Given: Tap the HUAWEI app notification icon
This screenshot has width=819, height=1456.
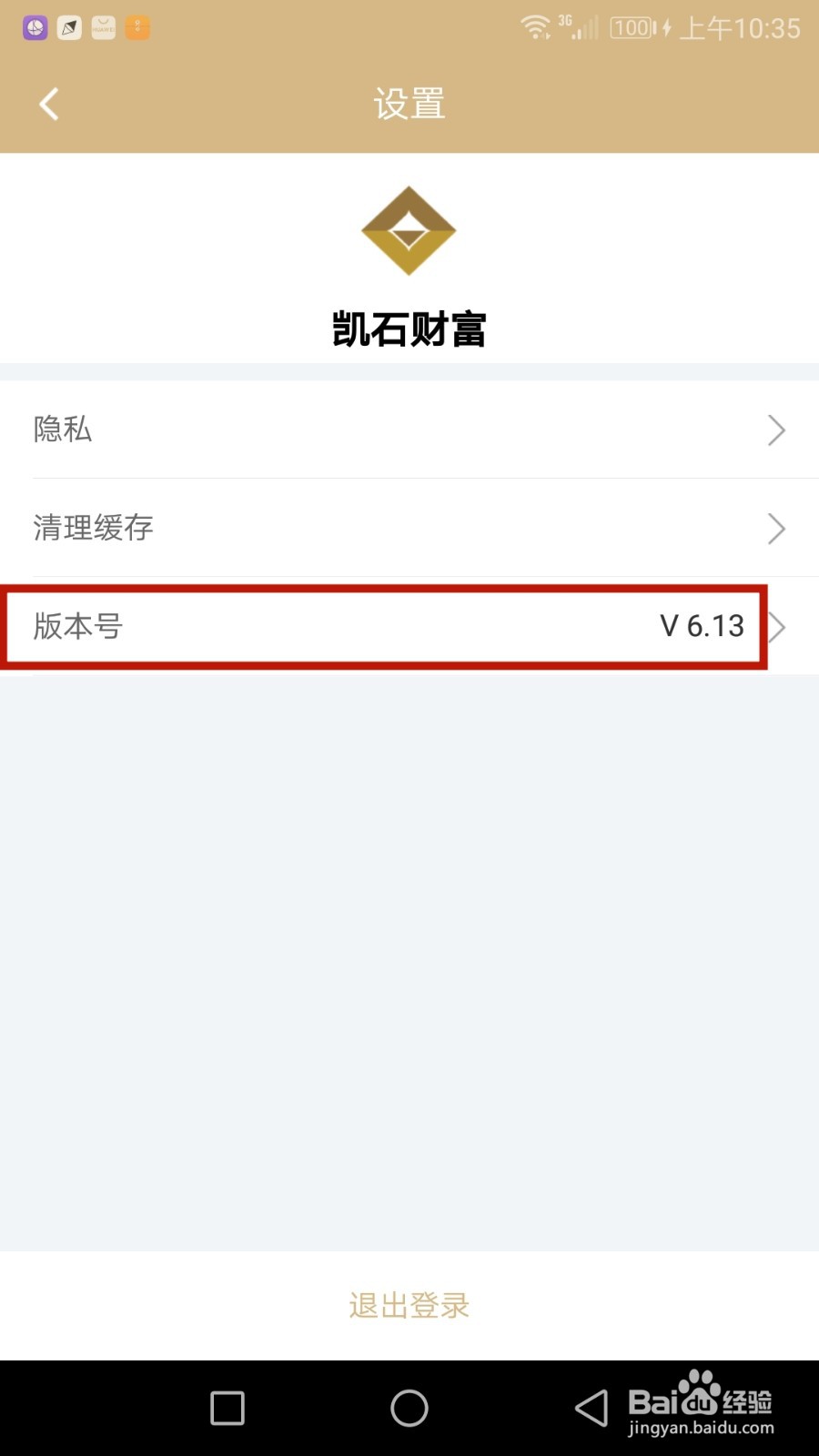Looking at the screenshot, I should (102, 27).
